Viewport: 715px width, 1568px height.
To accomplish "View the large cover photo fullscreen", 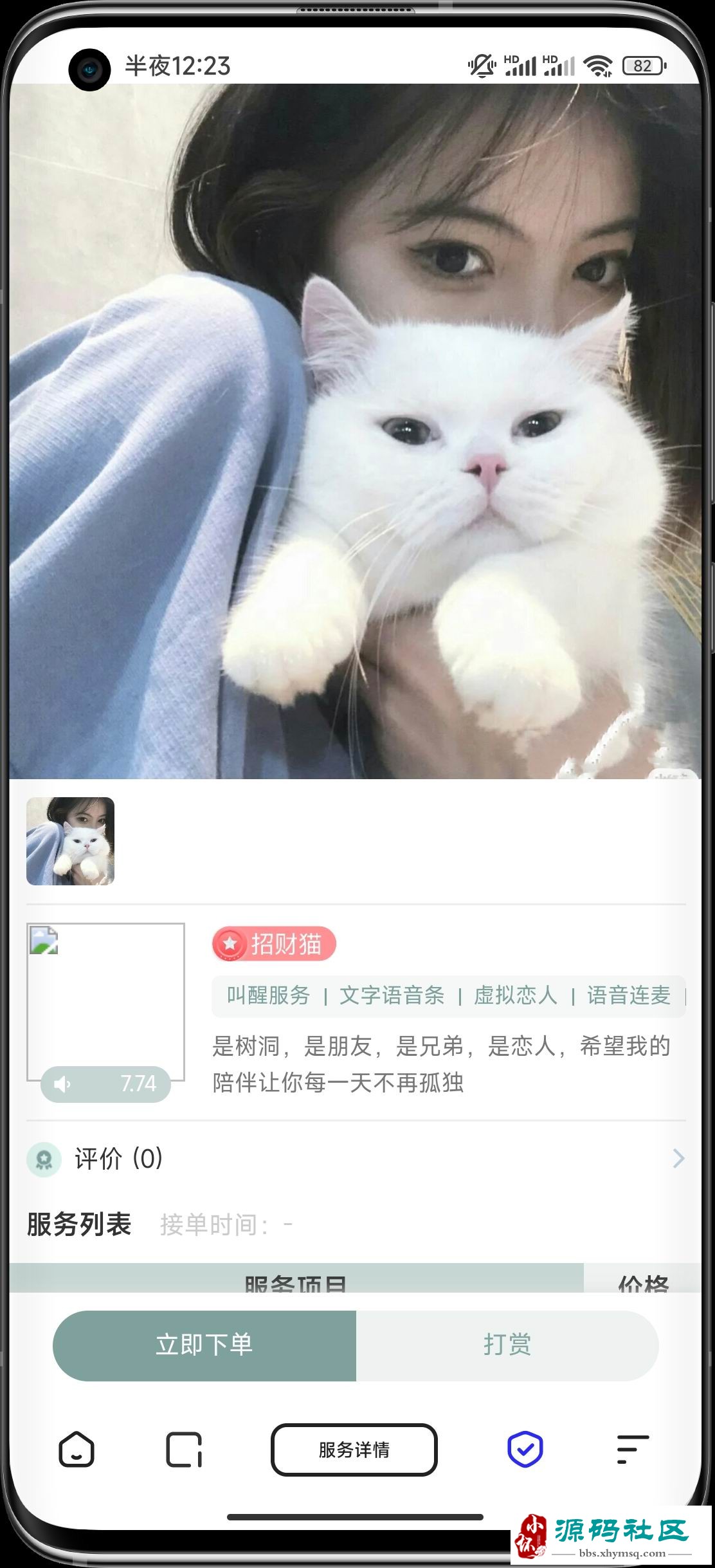I will 356,431.
